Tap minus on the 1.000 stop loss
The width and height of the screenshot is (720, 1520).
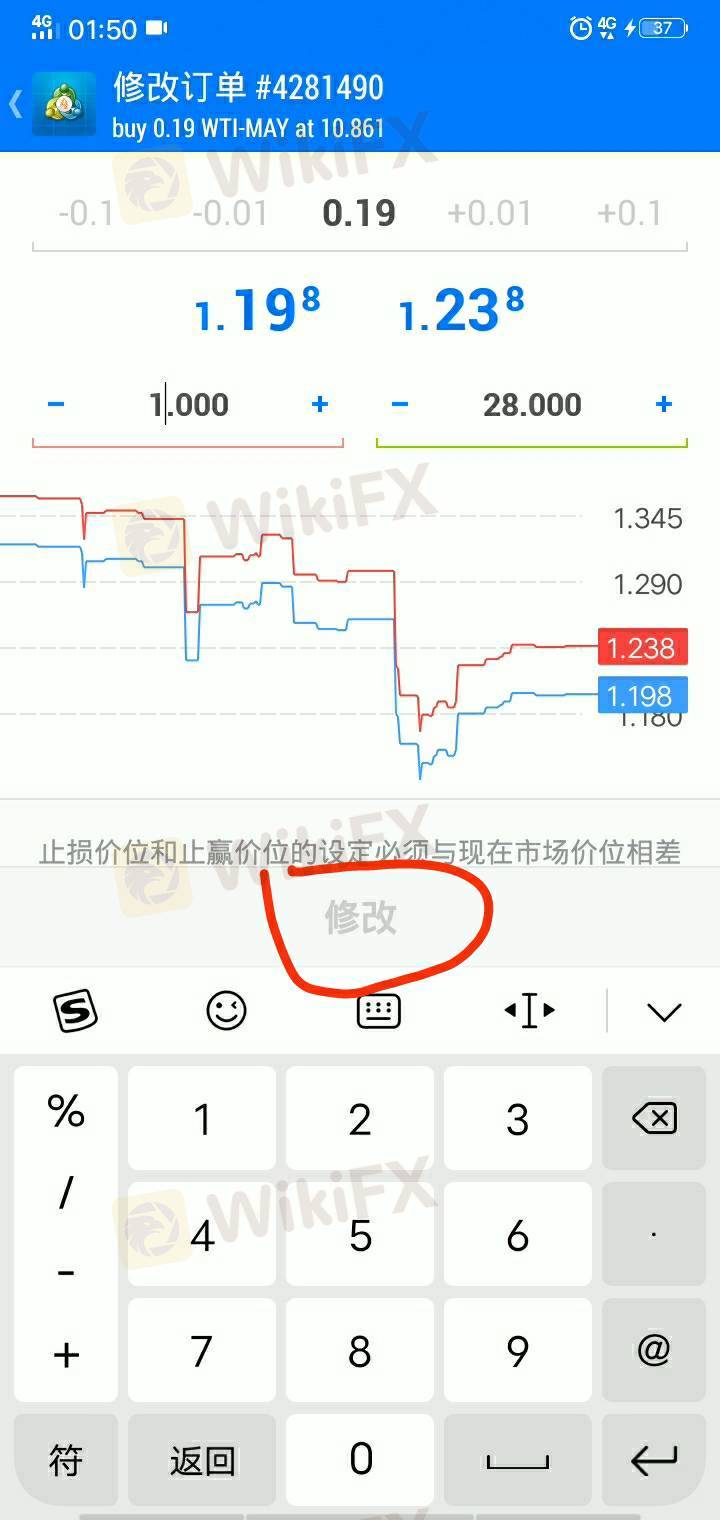[x=56, y=404]
